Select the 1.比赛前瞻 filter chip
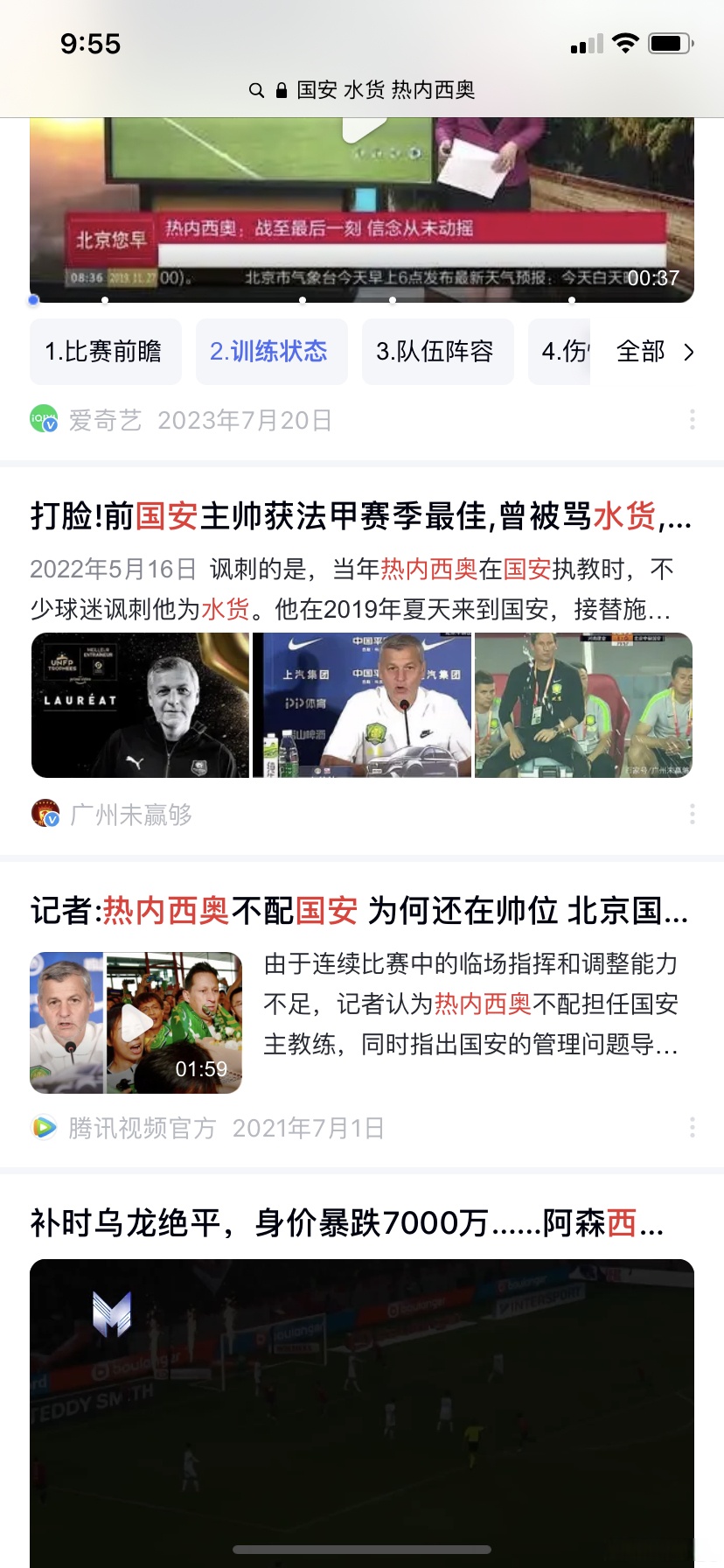The height and width of the screenshot is (1568, 724). 105,351
